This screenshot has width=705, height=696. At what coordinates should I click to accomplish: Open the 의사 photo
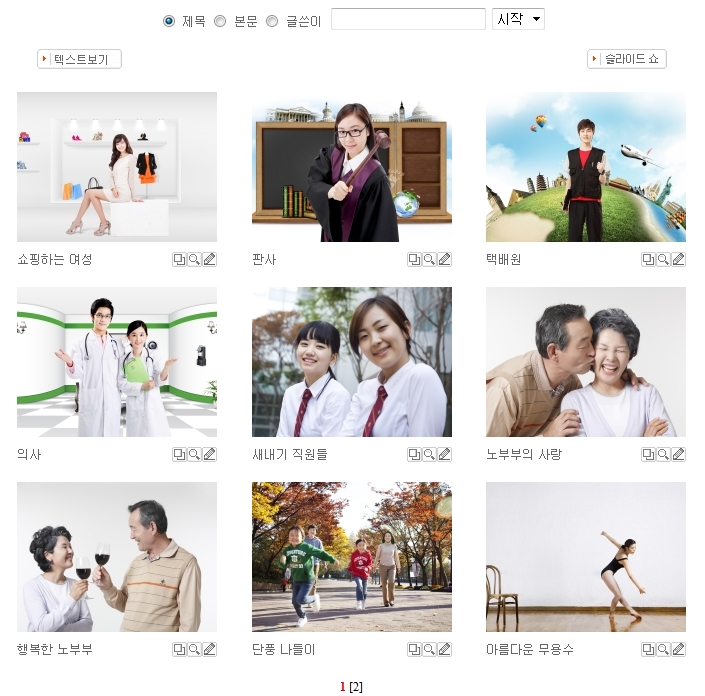point(117,362)
